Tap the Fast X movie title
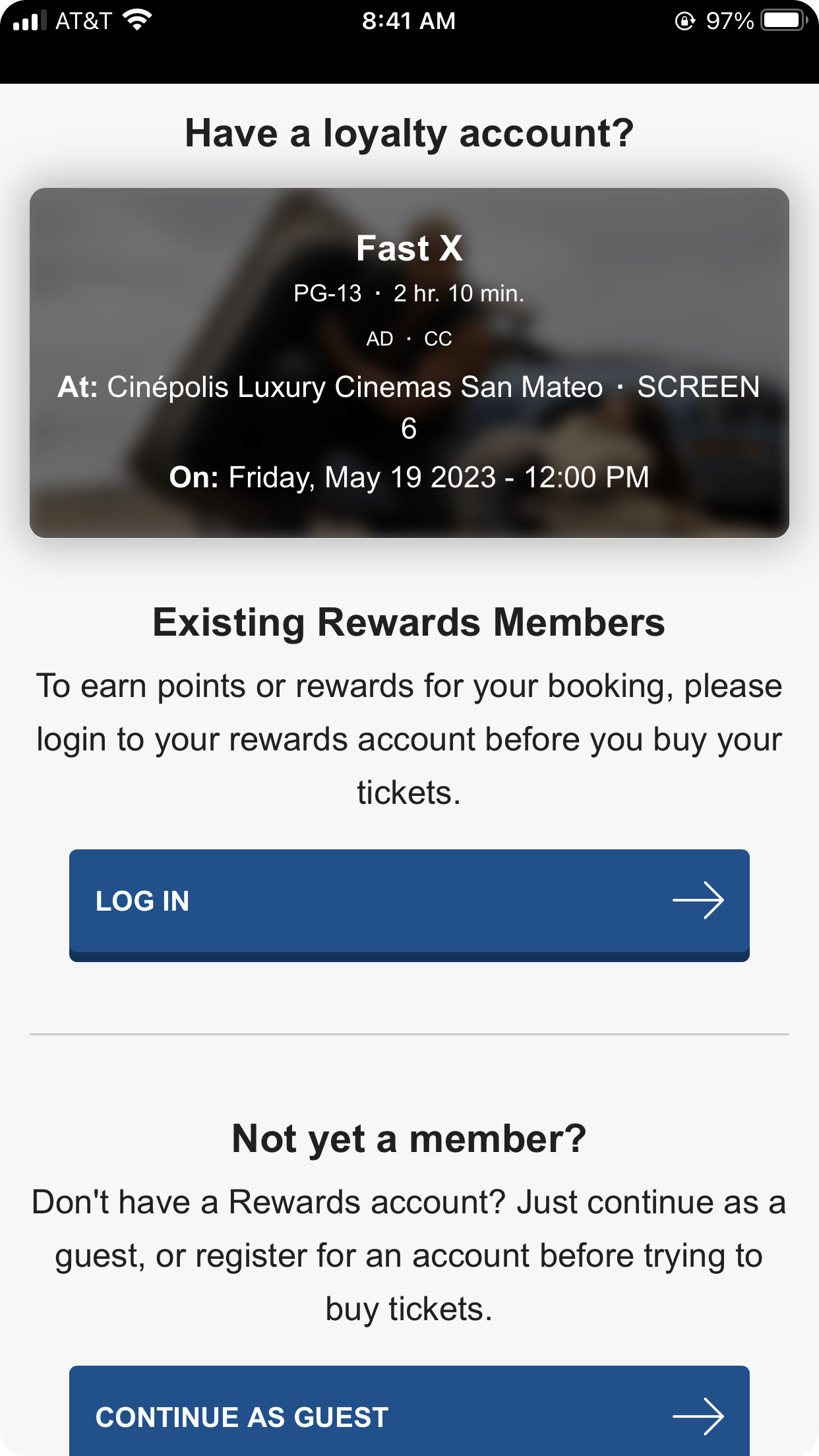This screenshot has width=819, height=1456. pos(409,249)
